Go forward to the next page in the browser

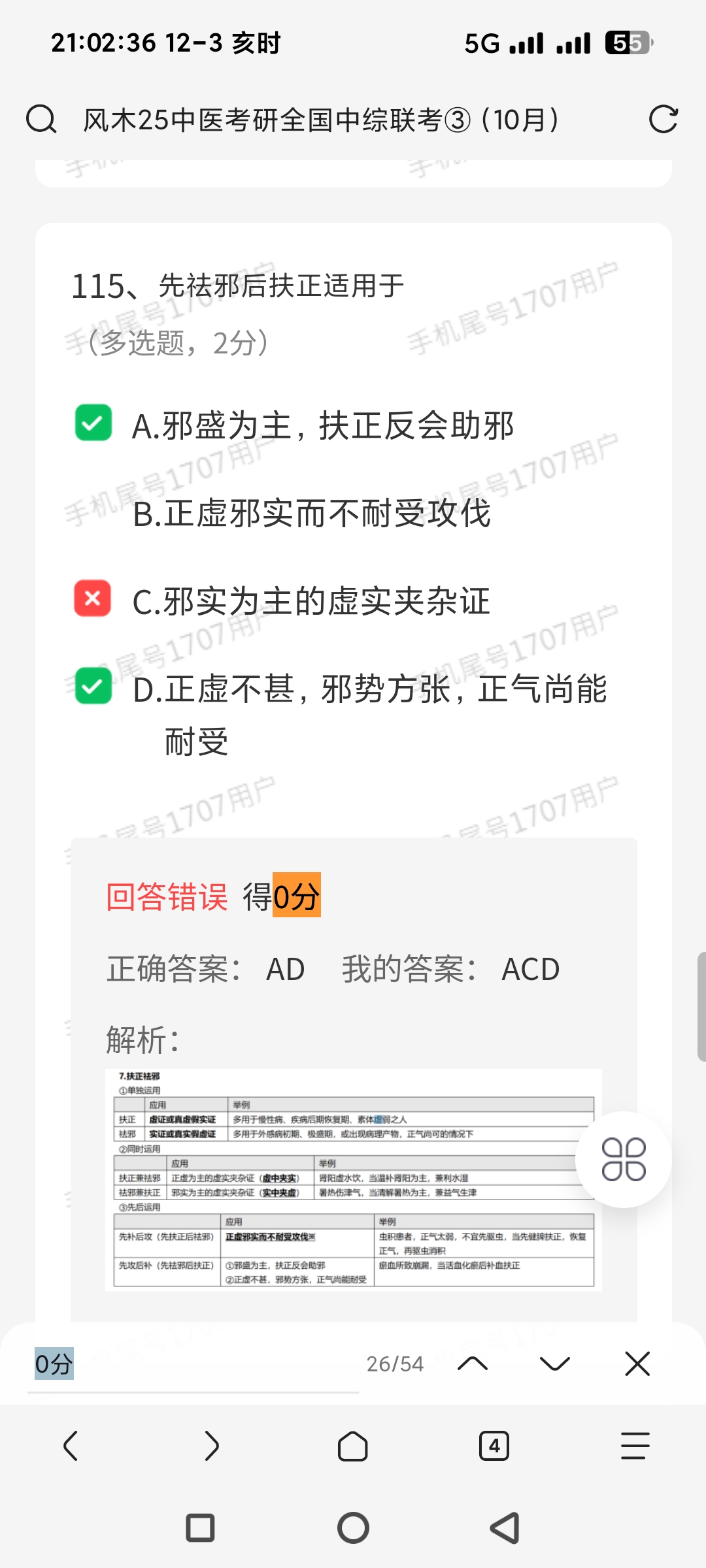tap(212, 1446)
